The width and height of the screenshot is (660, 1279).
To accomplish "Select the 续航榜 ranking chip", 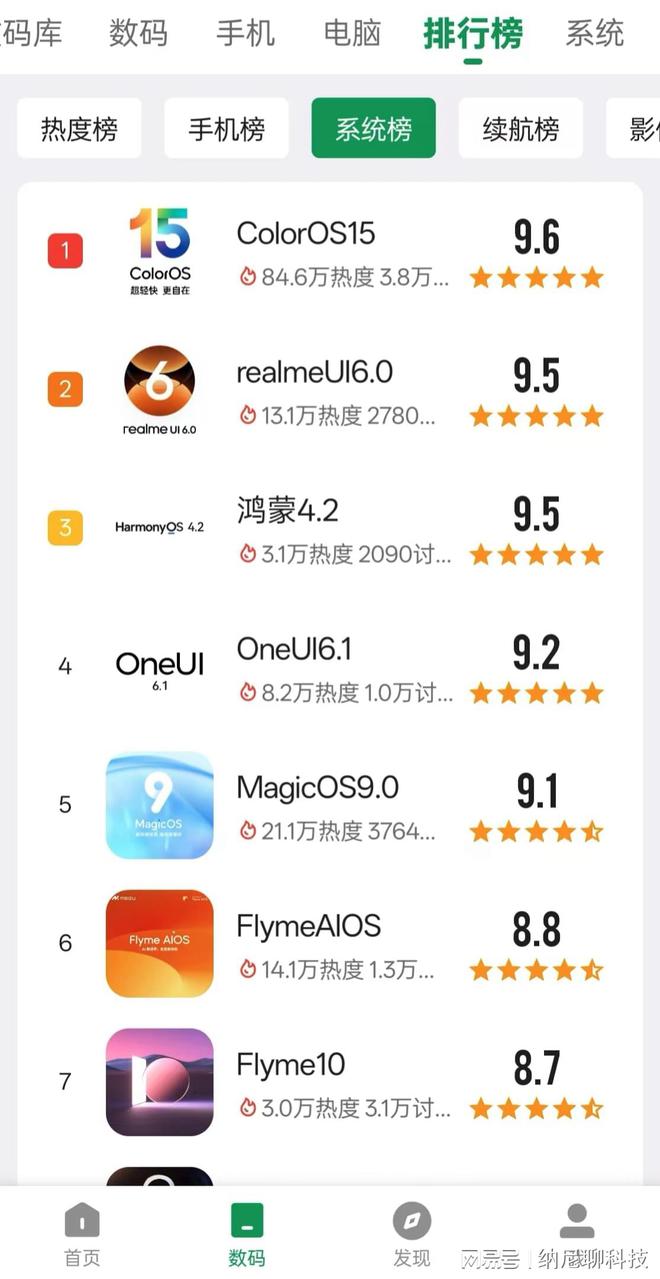I will tap(520, 128).
